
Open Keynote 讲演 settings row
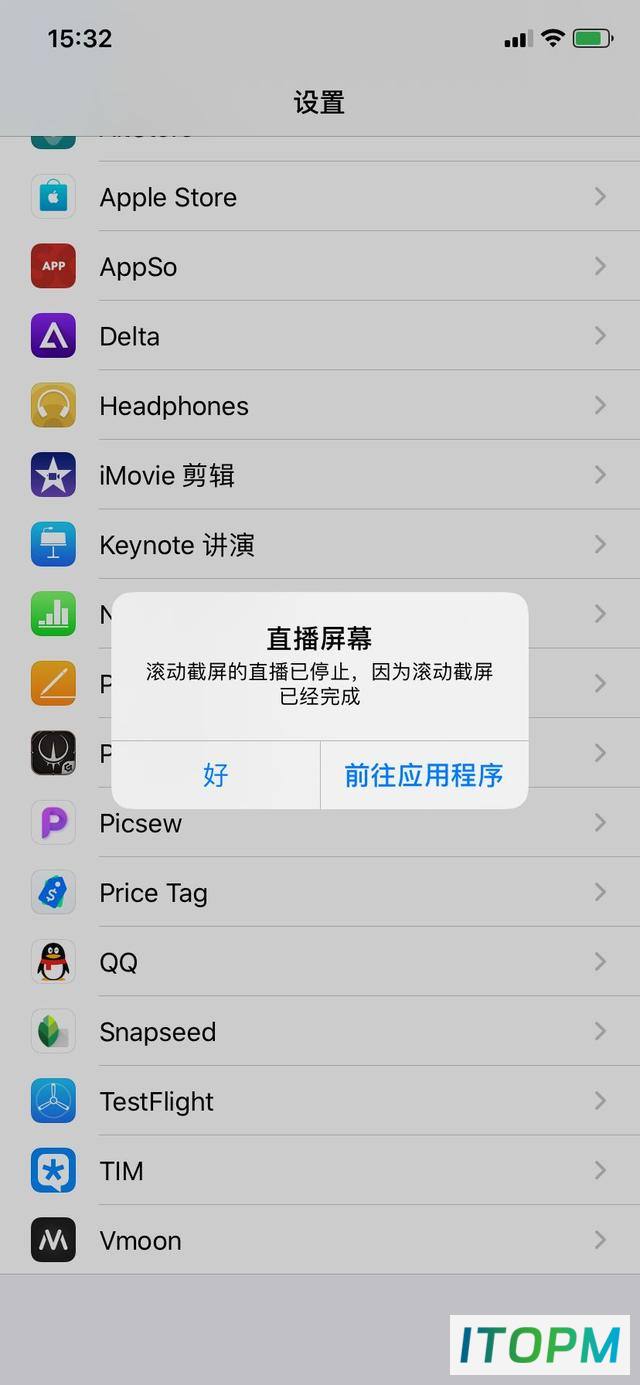click(320, 544)
